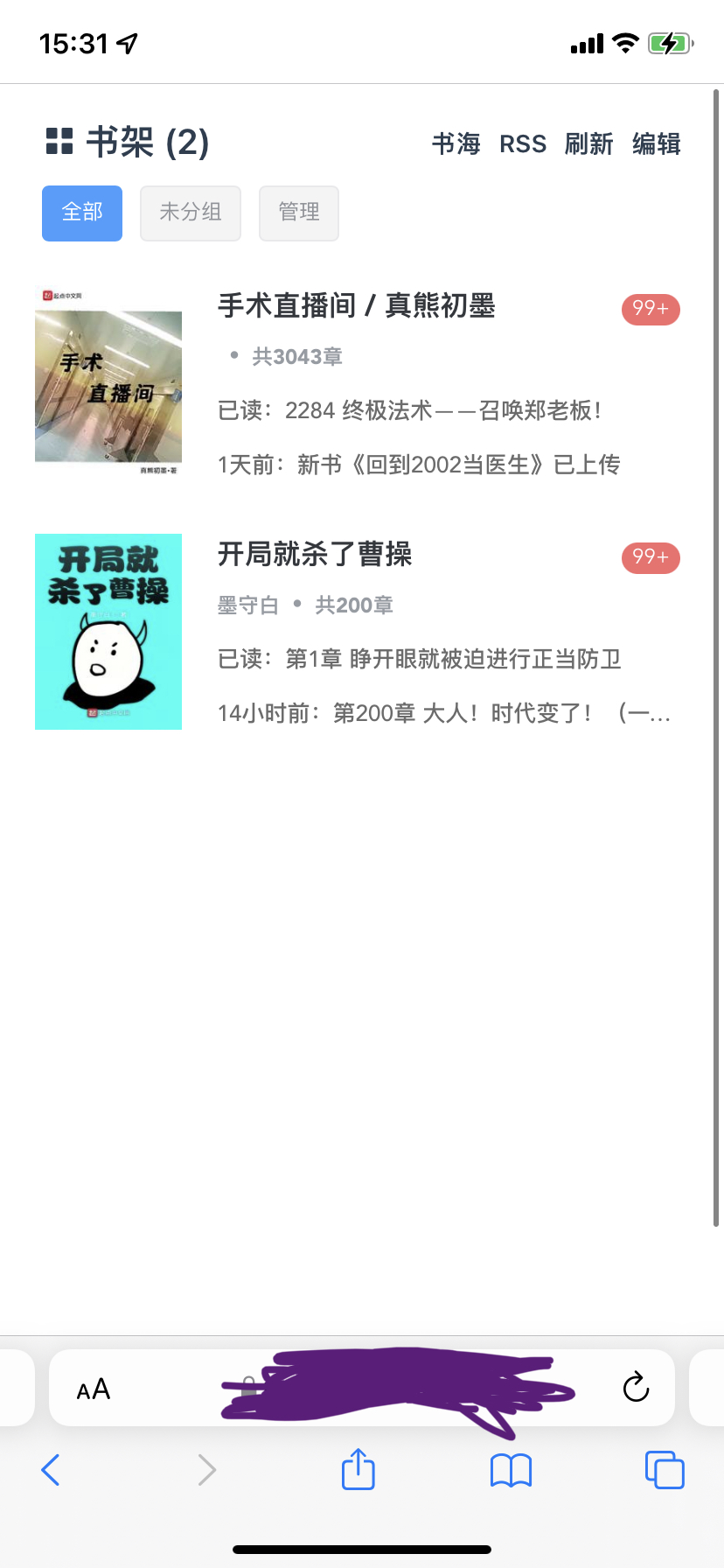Open the AA text size menu
The width and height of the screenshot is (724, 1568).
point(94,1387)
